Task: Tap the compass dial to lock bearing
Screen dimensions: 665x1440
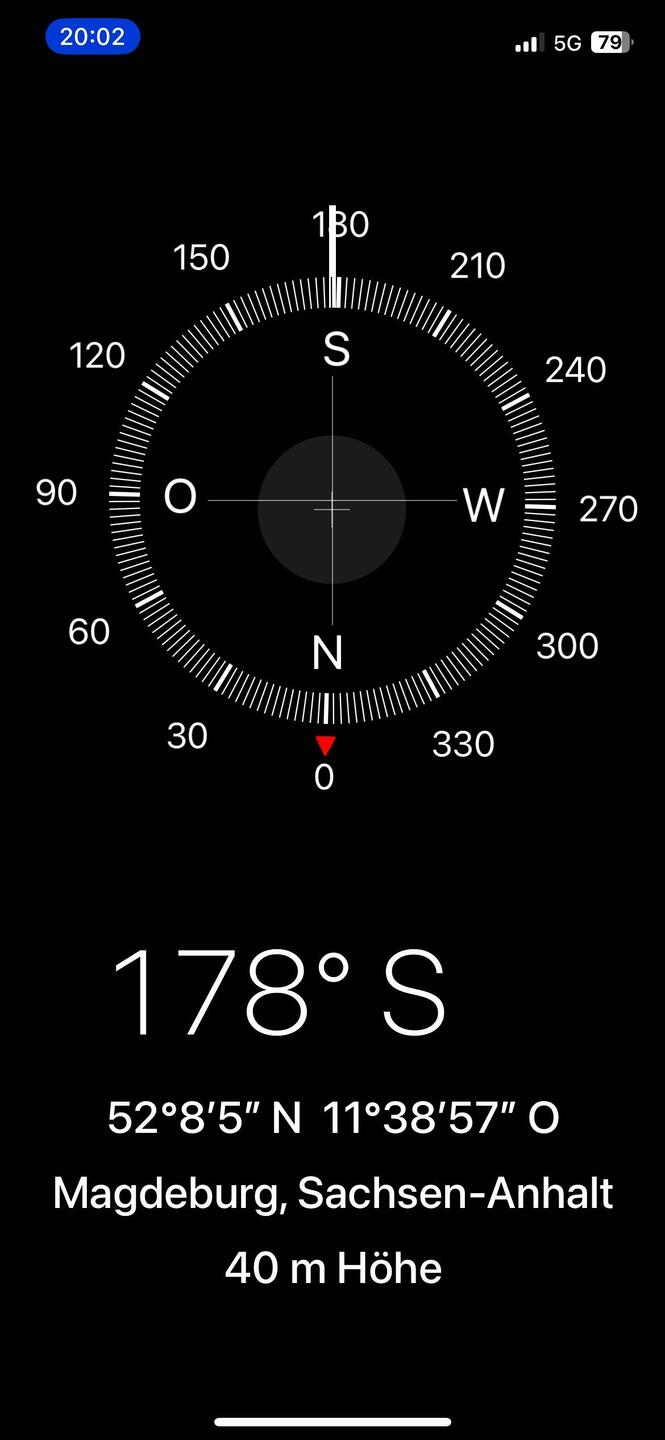Action: tap(332, 501)
